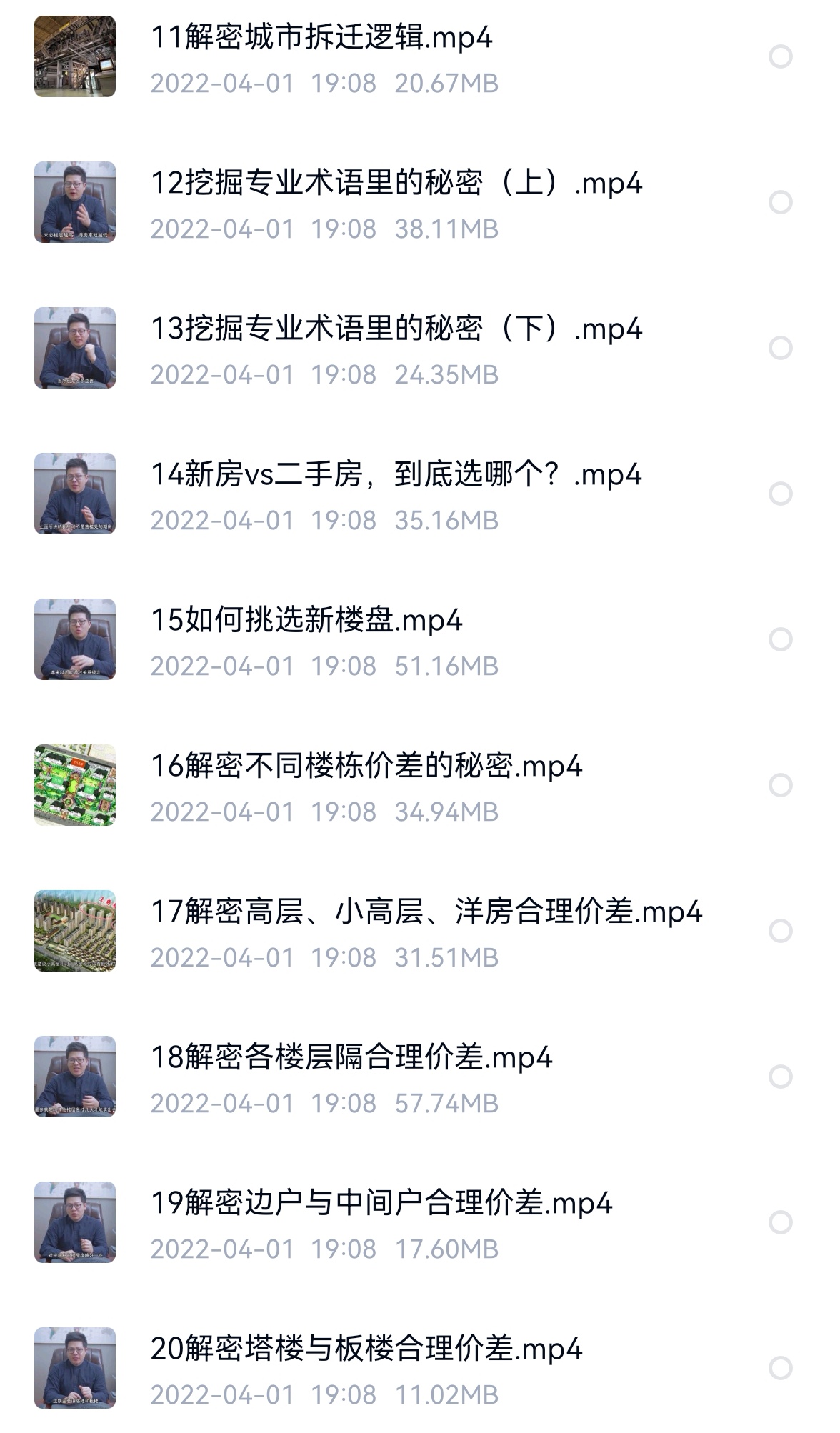The width and height of the screenshot is (840, 1433).
Task: Check the circle for 17解密高层、小高层、洋房合理价差
Action: [780, 931]
